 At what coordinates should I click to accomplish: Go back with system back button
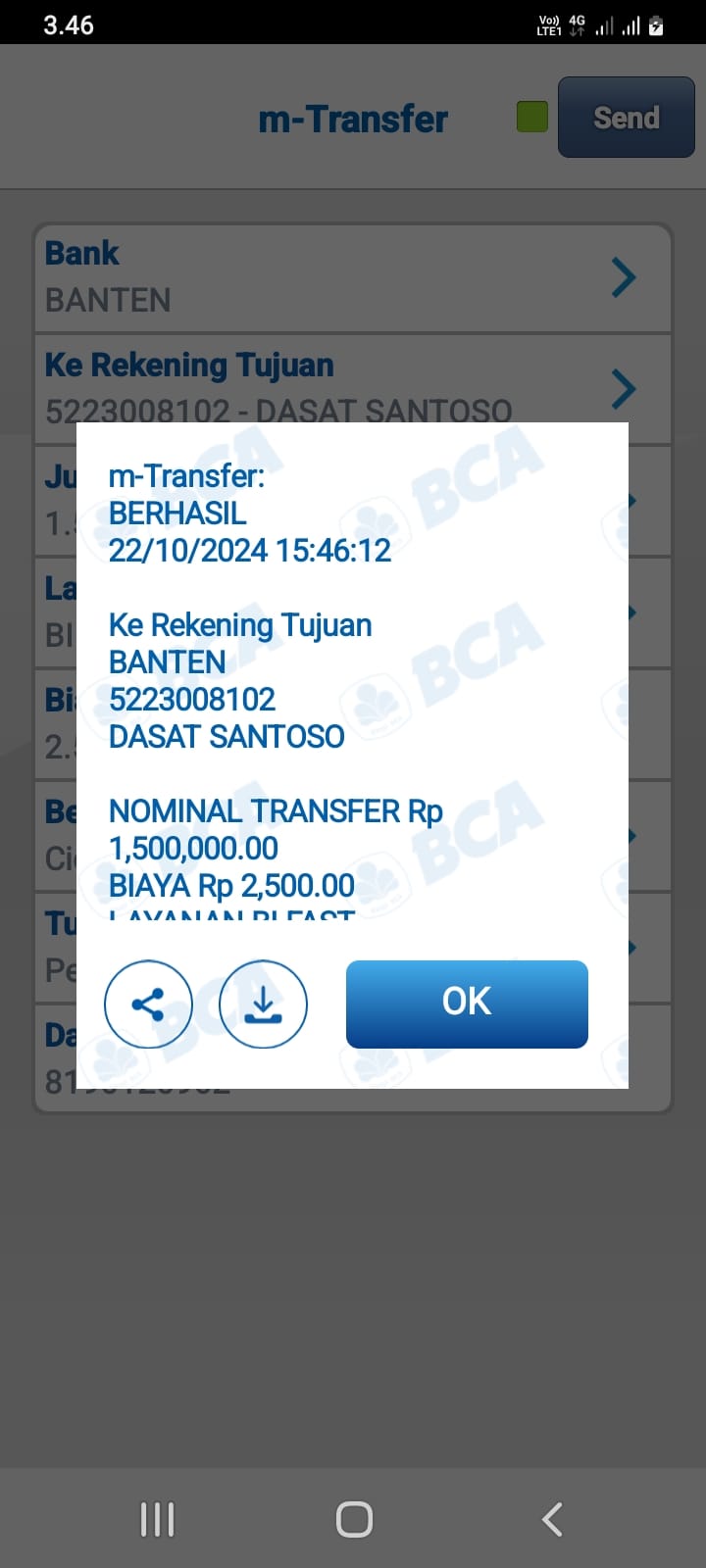tap(552, 1519)
